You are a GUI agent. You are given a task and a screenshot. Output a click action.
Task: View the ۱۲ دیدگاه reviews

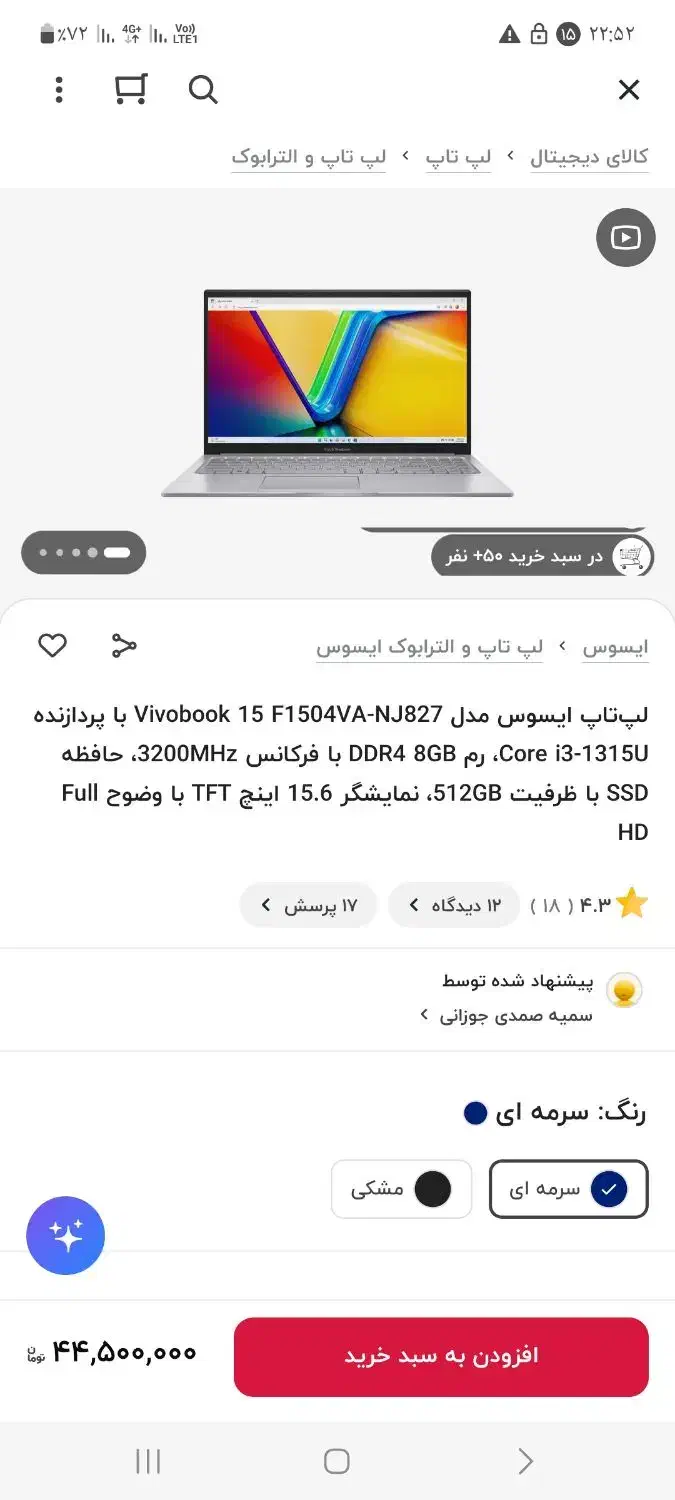[x=454, y=905]
